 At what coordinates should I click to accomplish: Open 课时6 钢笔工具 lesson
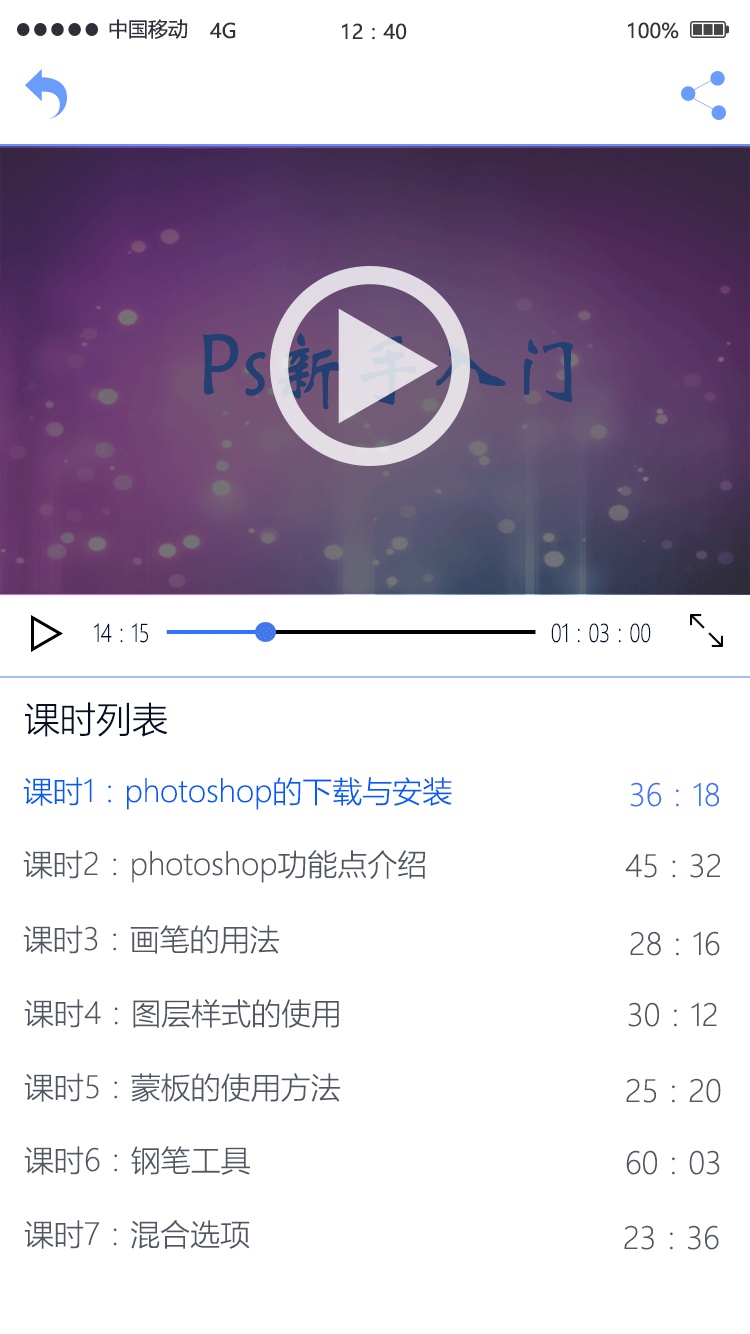pos(138,1161)
